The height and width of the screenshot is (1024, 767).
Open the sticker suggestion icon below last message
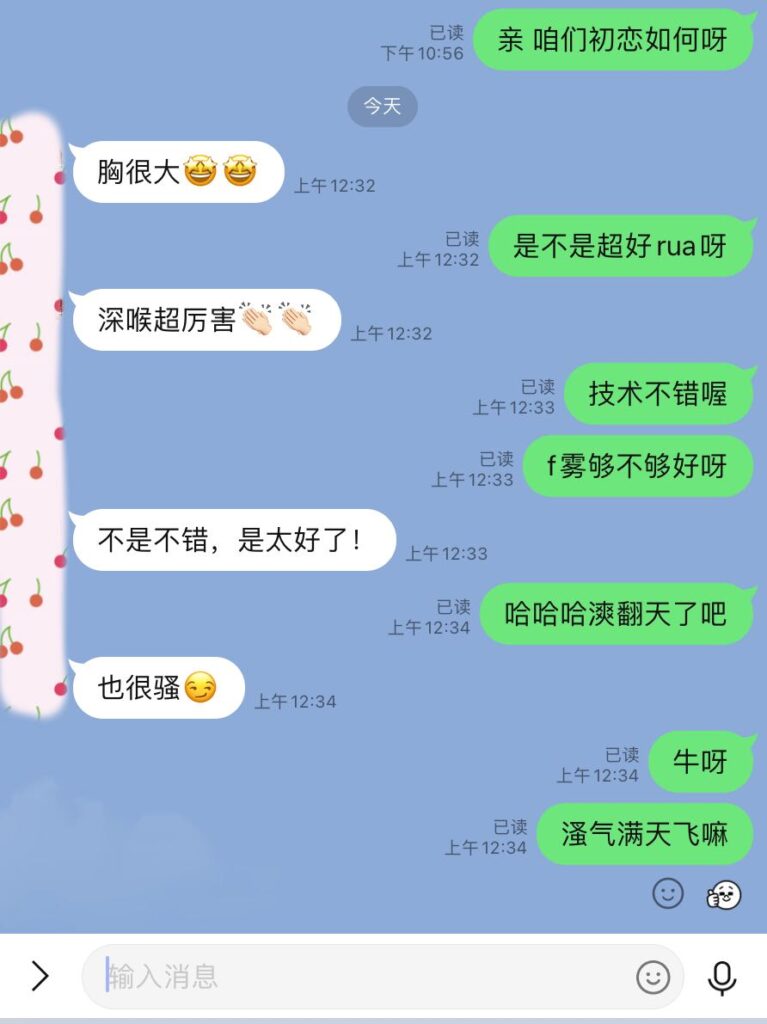[x=723, y=894]
